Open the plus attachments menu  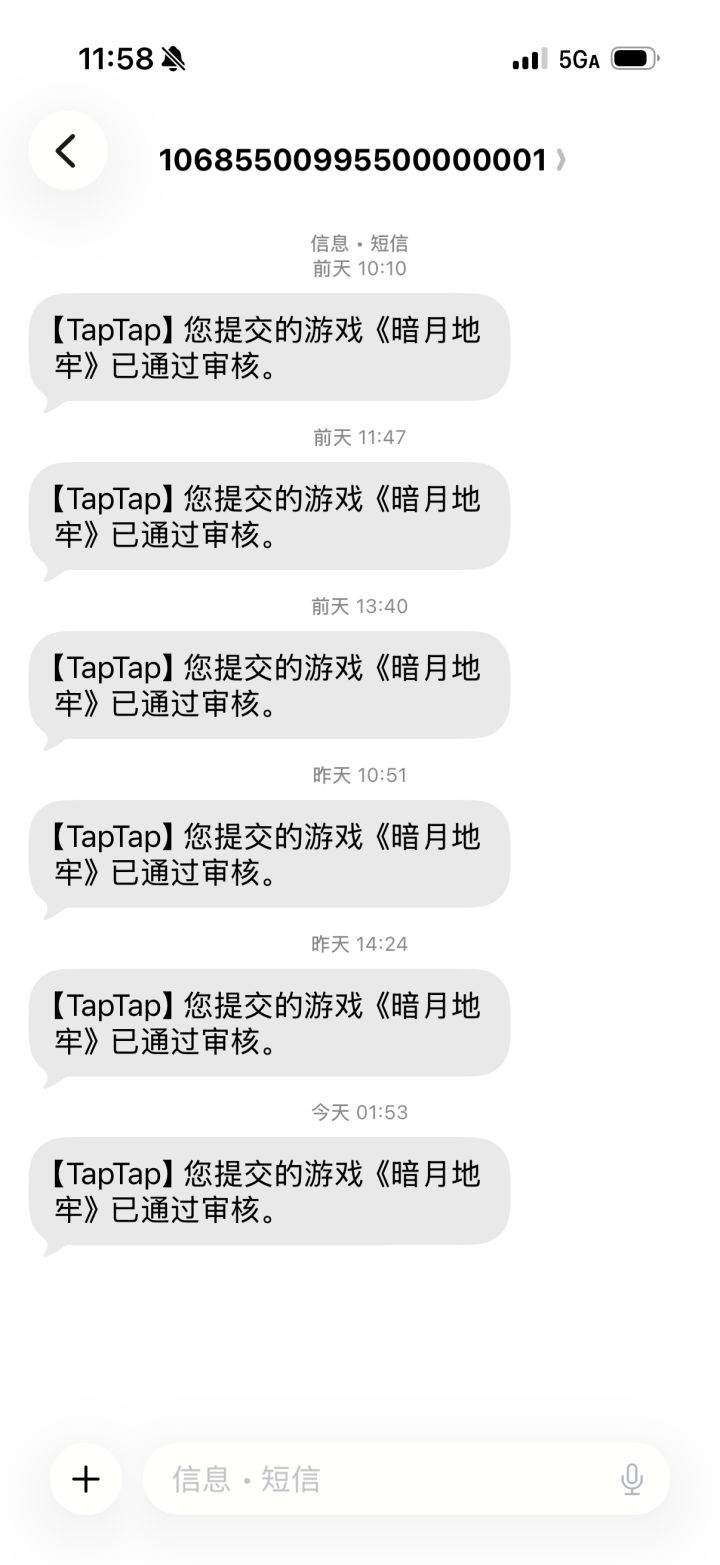pos(86,1479)
